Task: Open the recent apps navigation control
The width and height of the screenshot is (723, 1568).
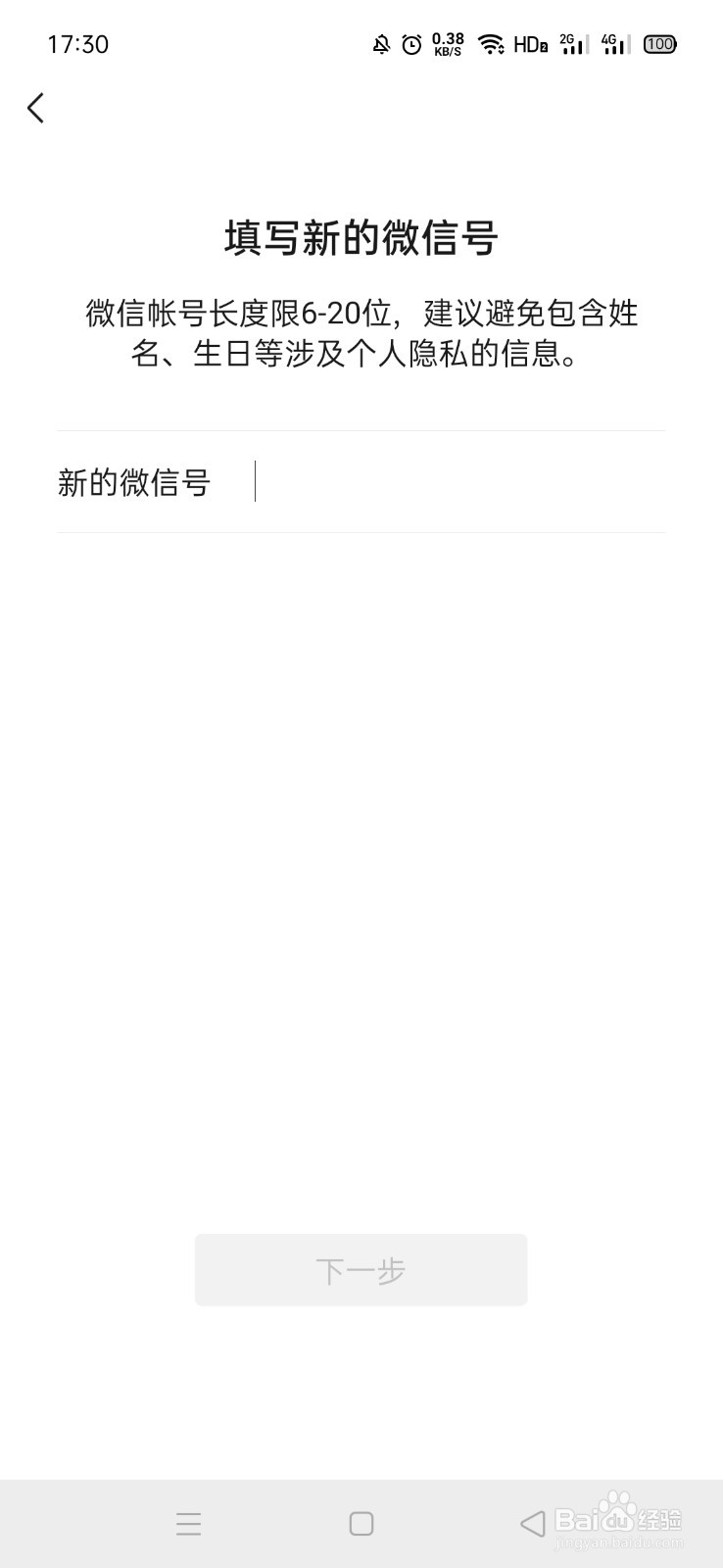Action: click(188, 1524)
